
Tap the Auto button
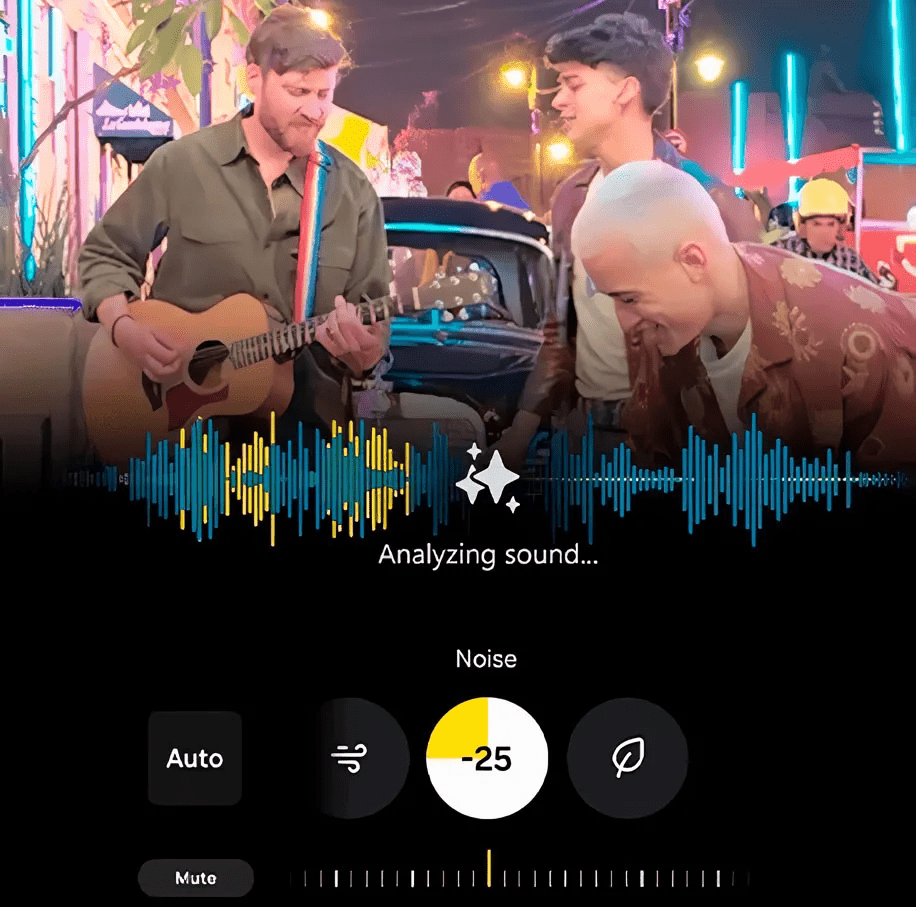(195, 758)
